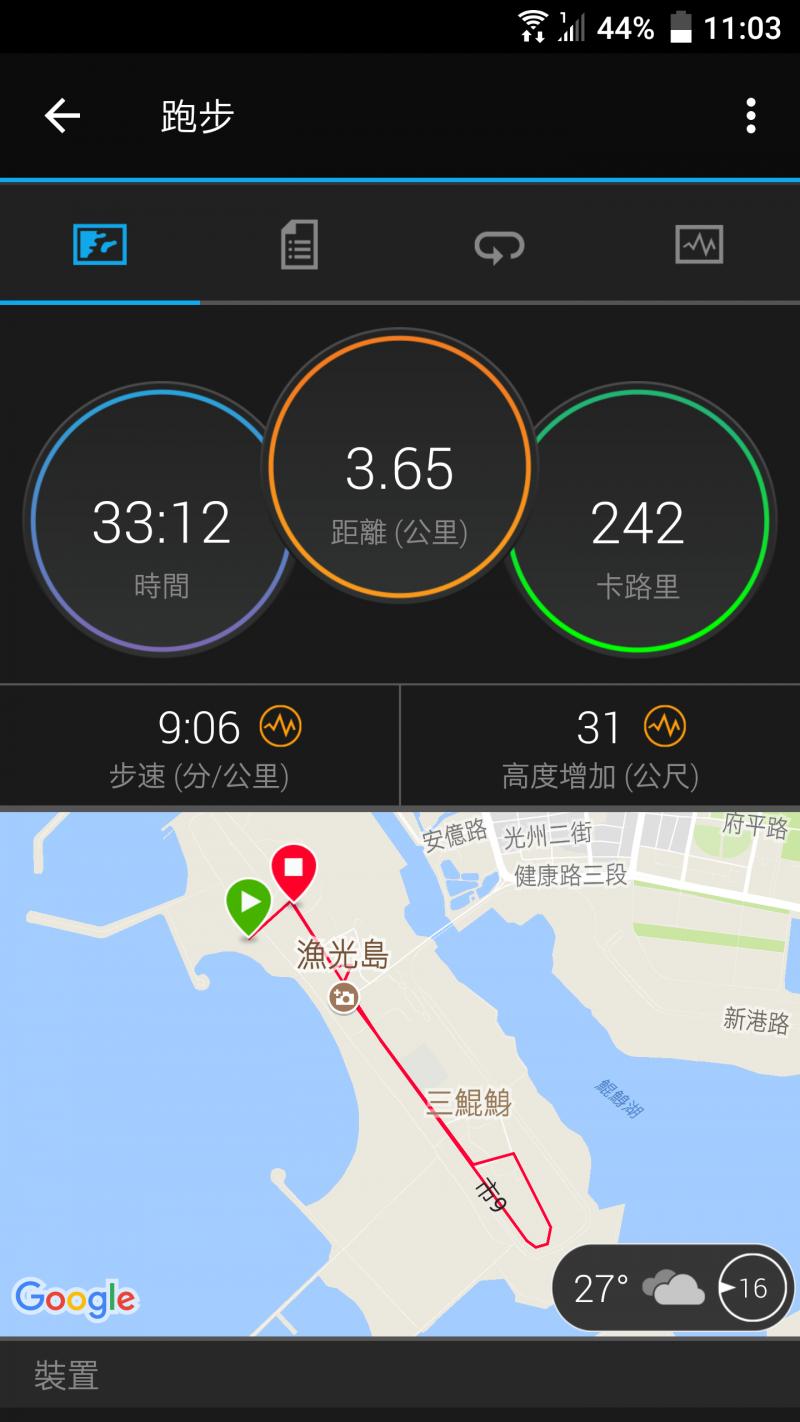Switch to the details list tab

pos(299,244)
